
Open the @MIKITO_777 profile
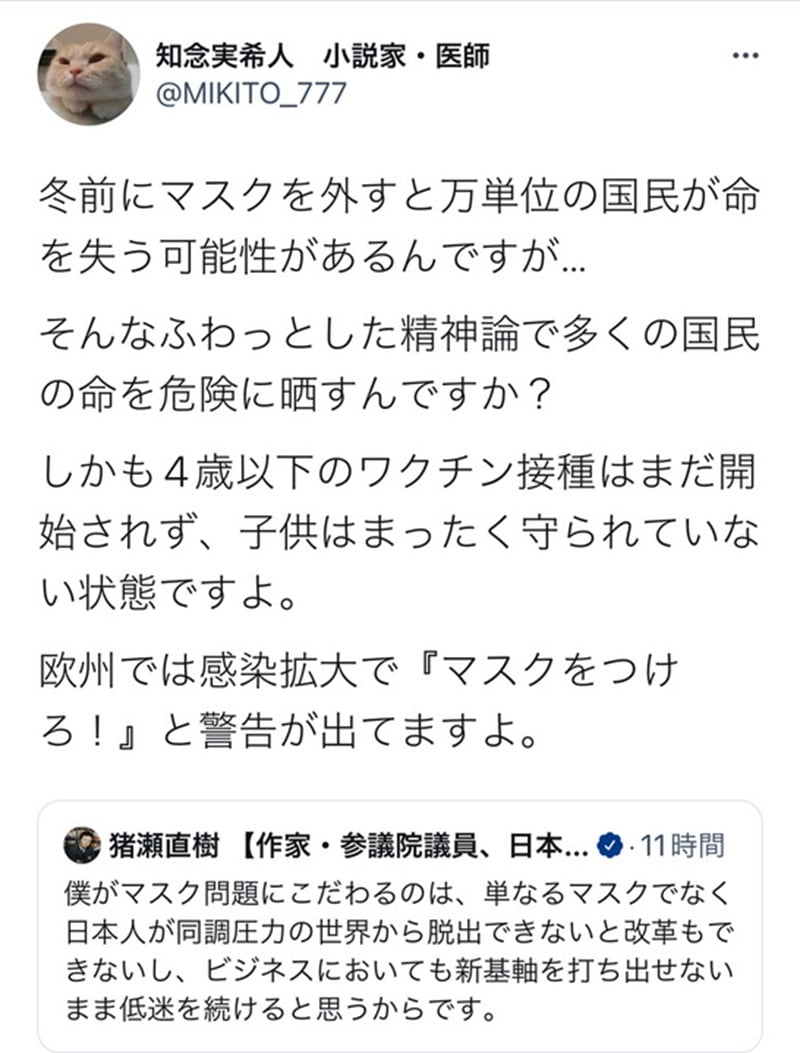pos(251,94)
